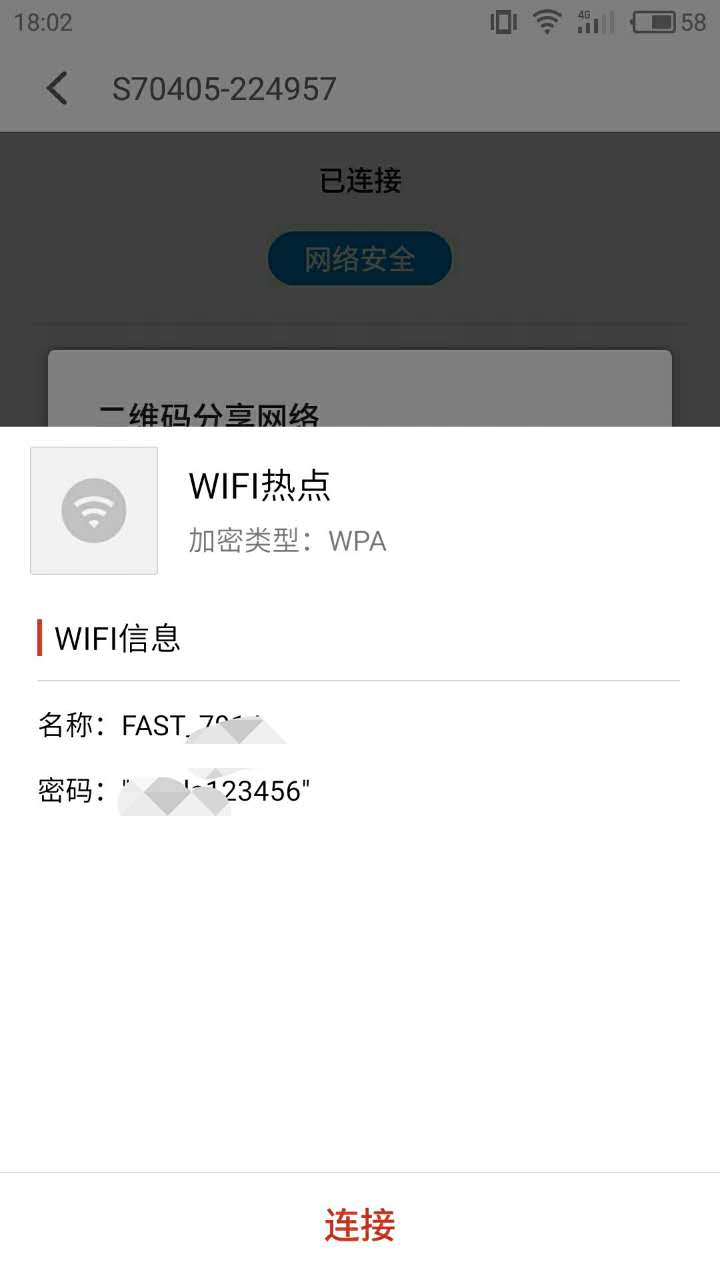Tap the 18:02 clock in status bar
The image size is (720, 1280).
click(44, 22)
